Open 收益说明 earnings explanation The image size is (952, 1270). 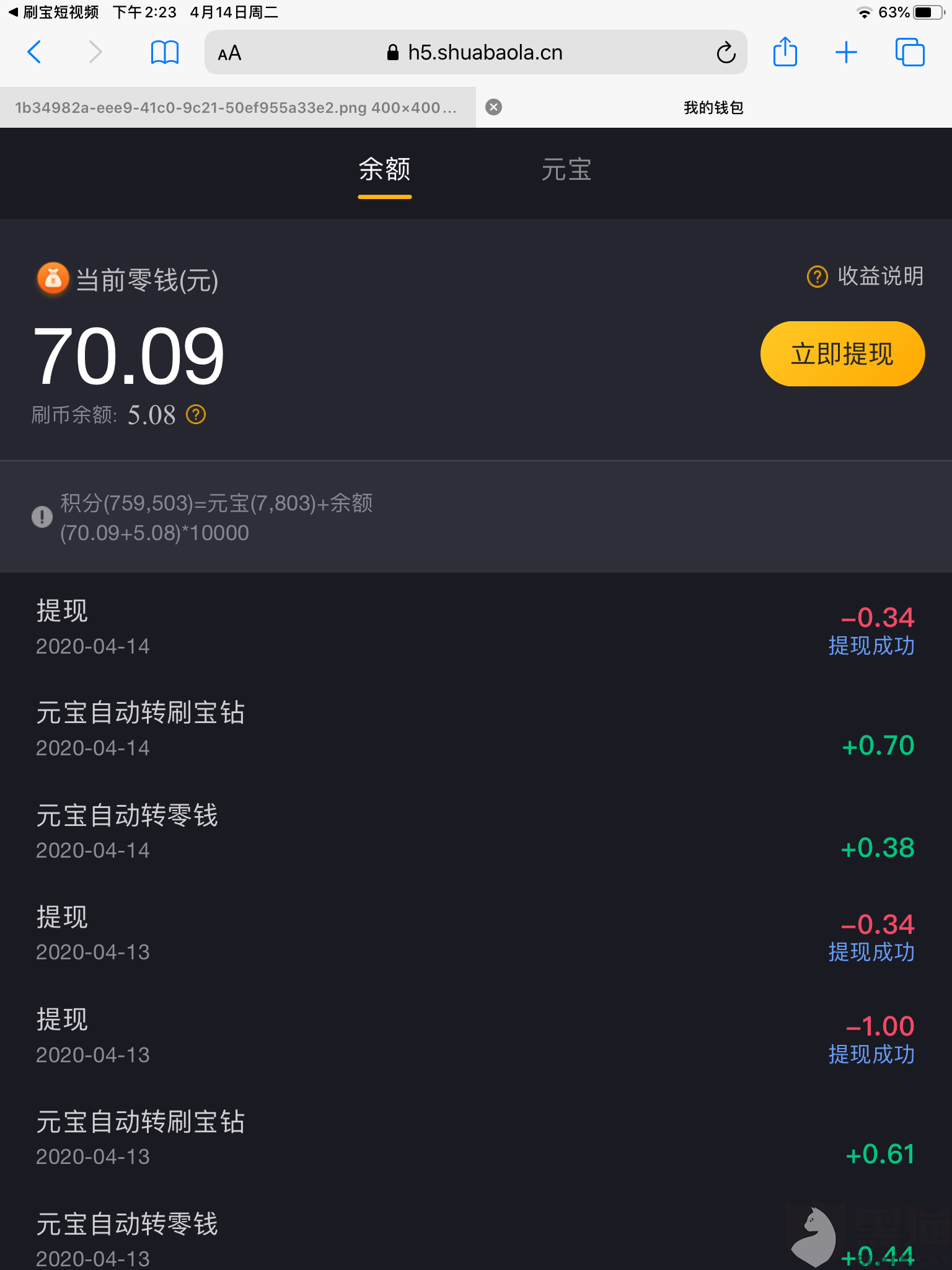pyautogui.click(x=865, y=277)
